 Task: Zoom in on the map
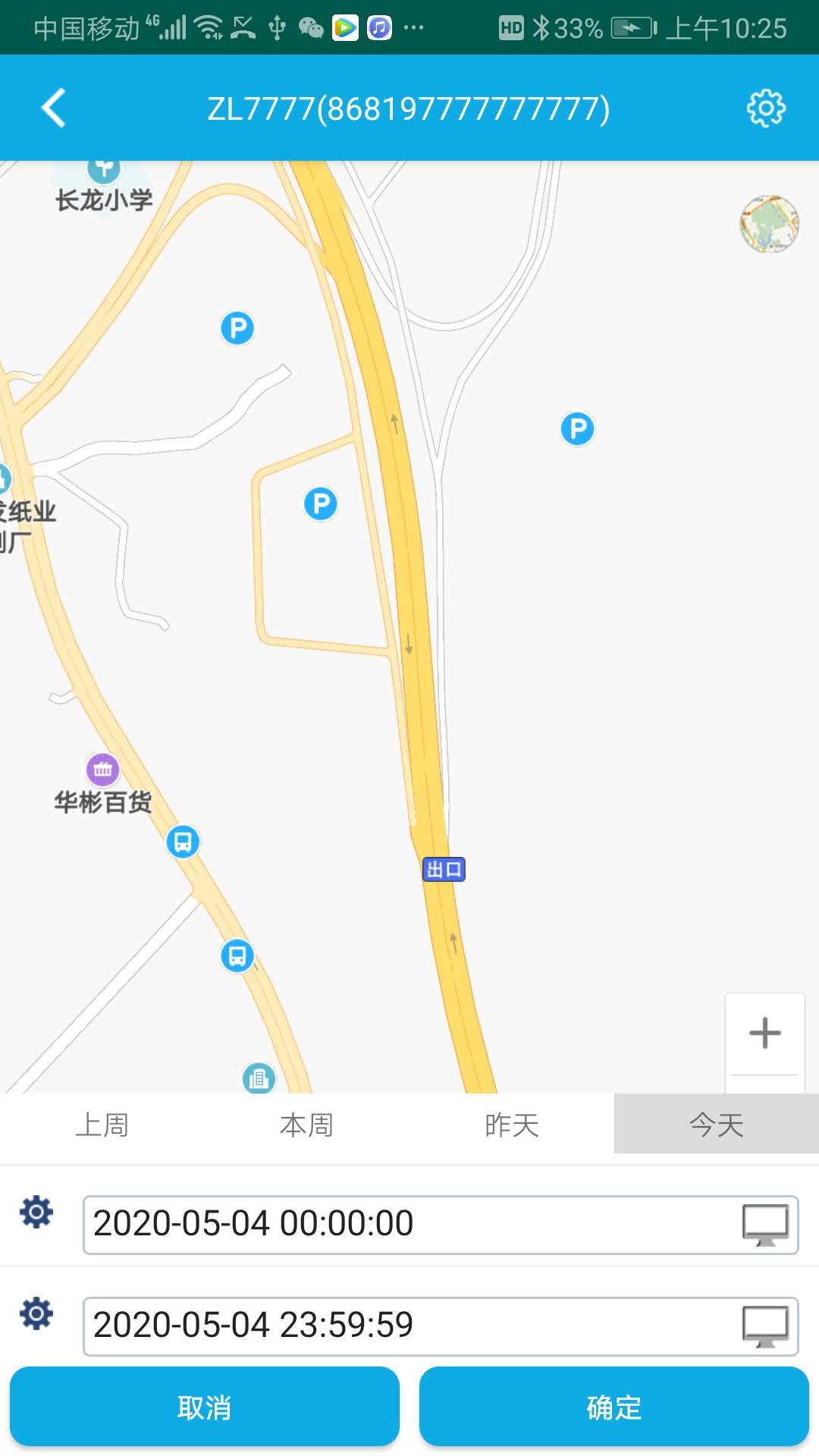point(764,1033)
